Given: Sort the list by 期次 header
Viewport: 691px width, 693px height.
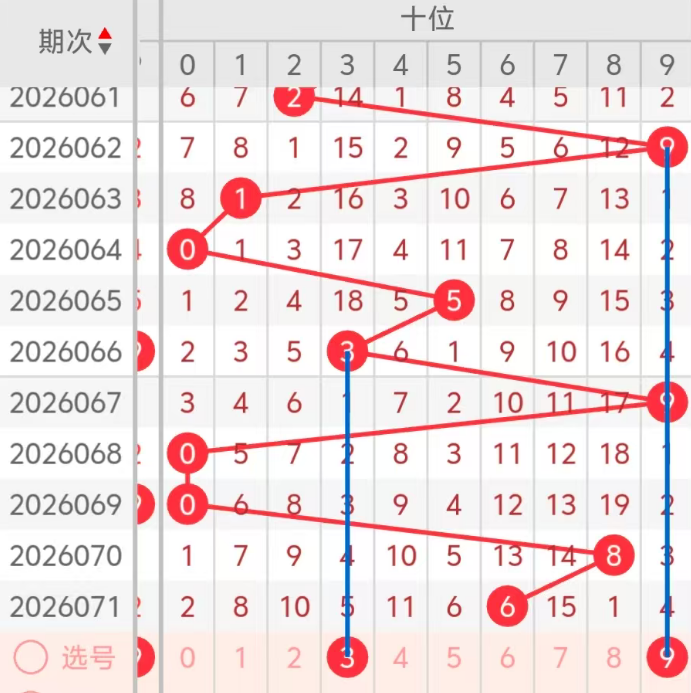Looking at the screenshot, I should [75, 41].
